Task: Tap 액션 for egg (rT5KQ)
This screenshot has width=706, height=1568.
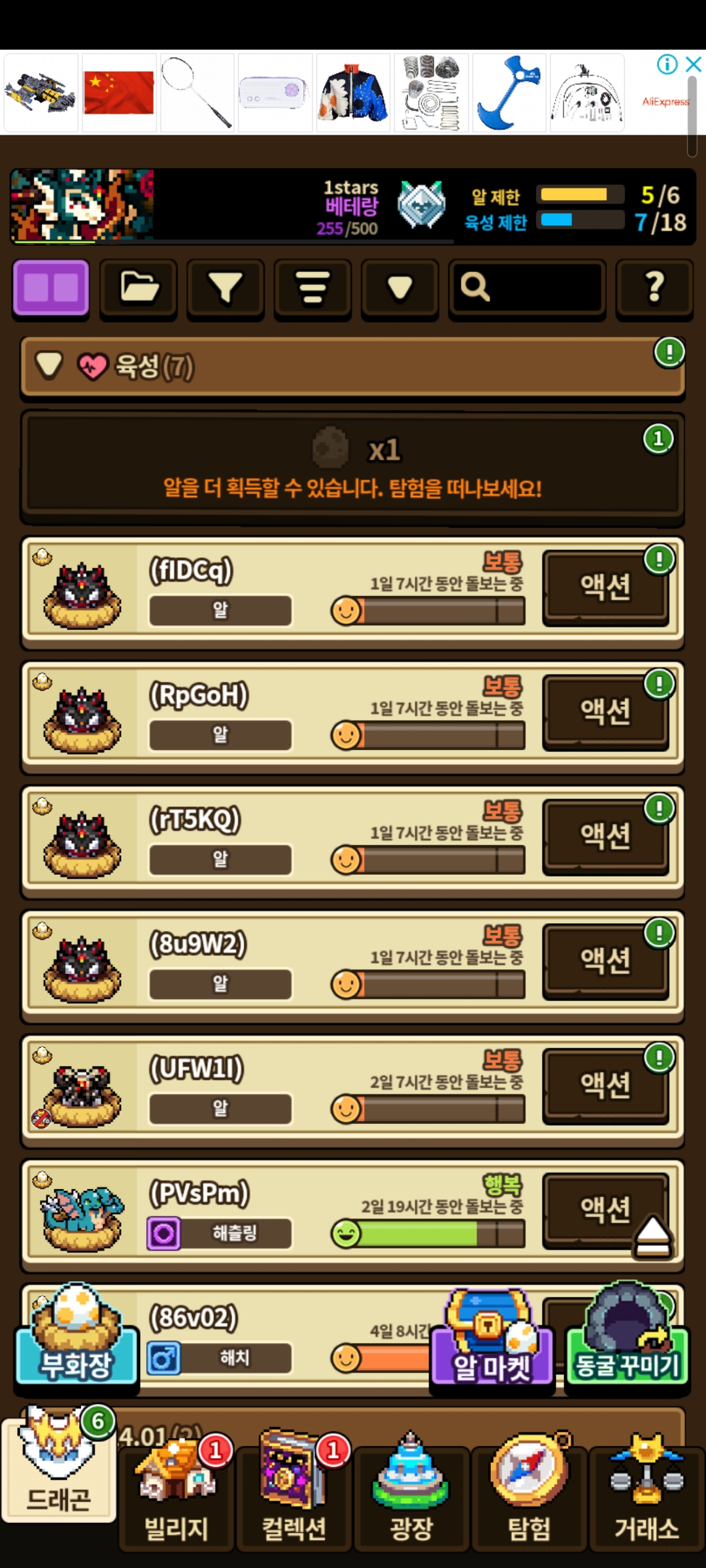Action: [606, 836]
